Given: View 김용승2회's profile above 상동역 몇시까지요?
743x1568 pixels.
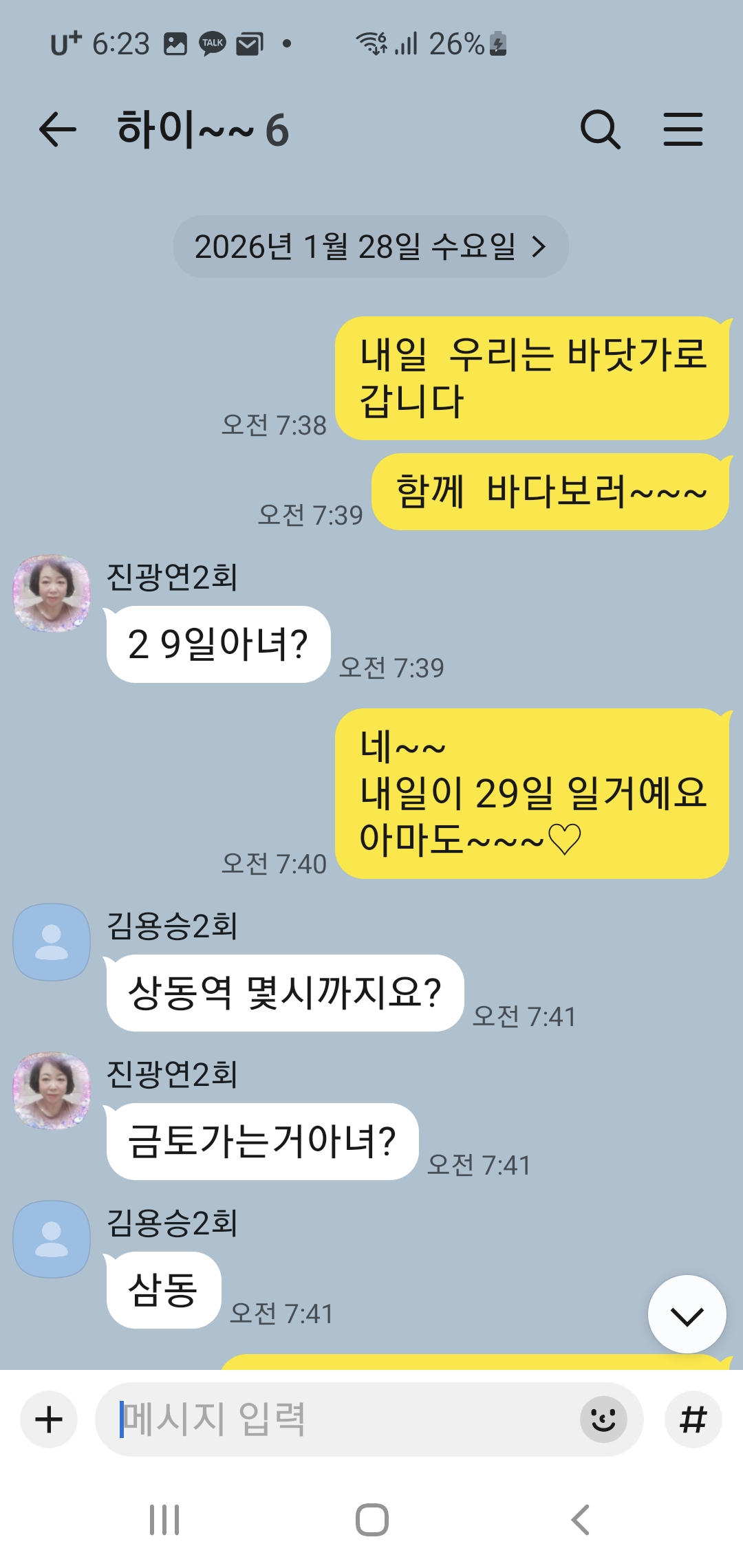Looking at the screenshot, I should 52,942.
